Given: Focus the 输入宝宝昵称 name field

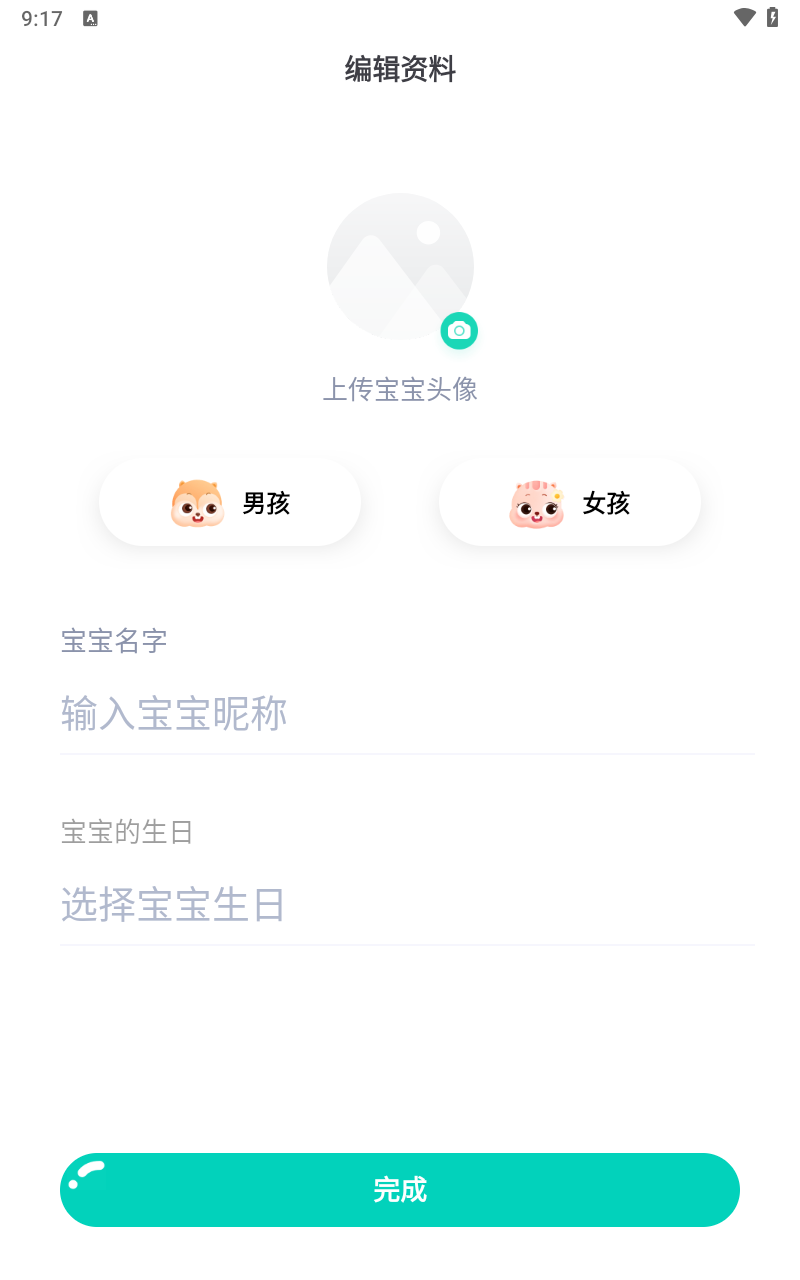Looking at the screenshot, I should point(406,714).
